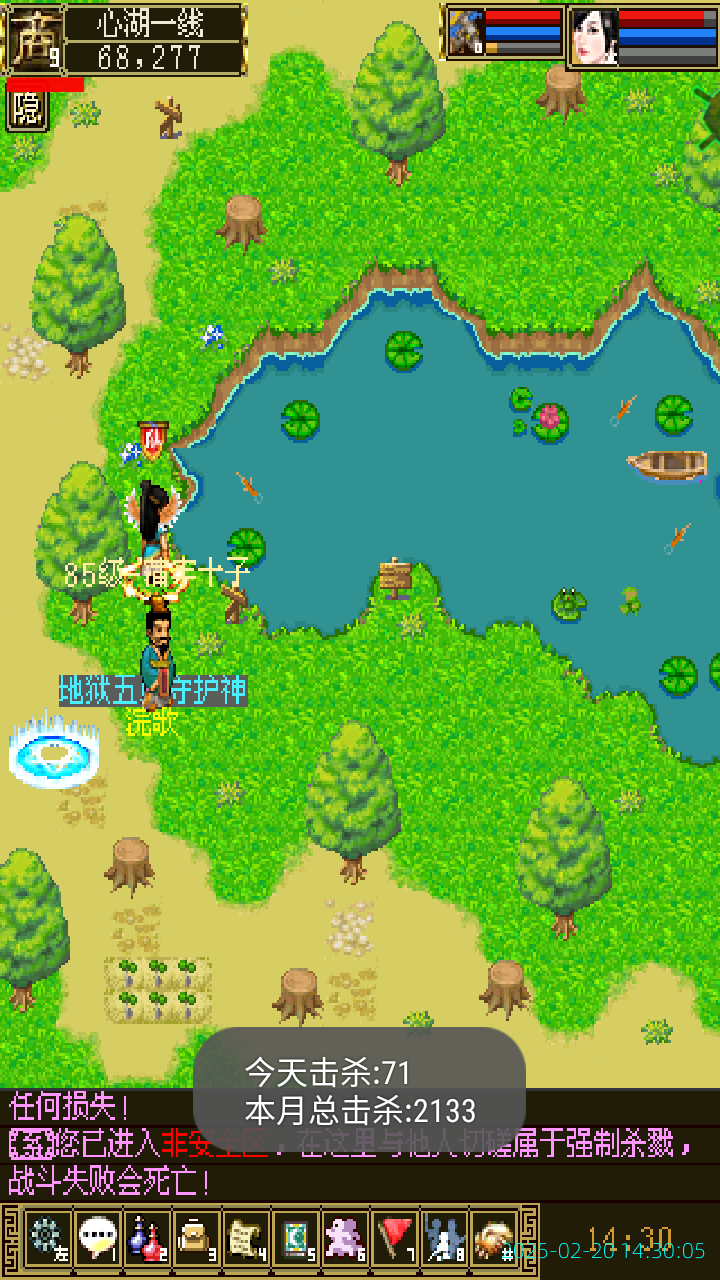This screenshot has height=1280, width=720.
Task: Open the chat speech bubble
Action: pos(97,1238)
